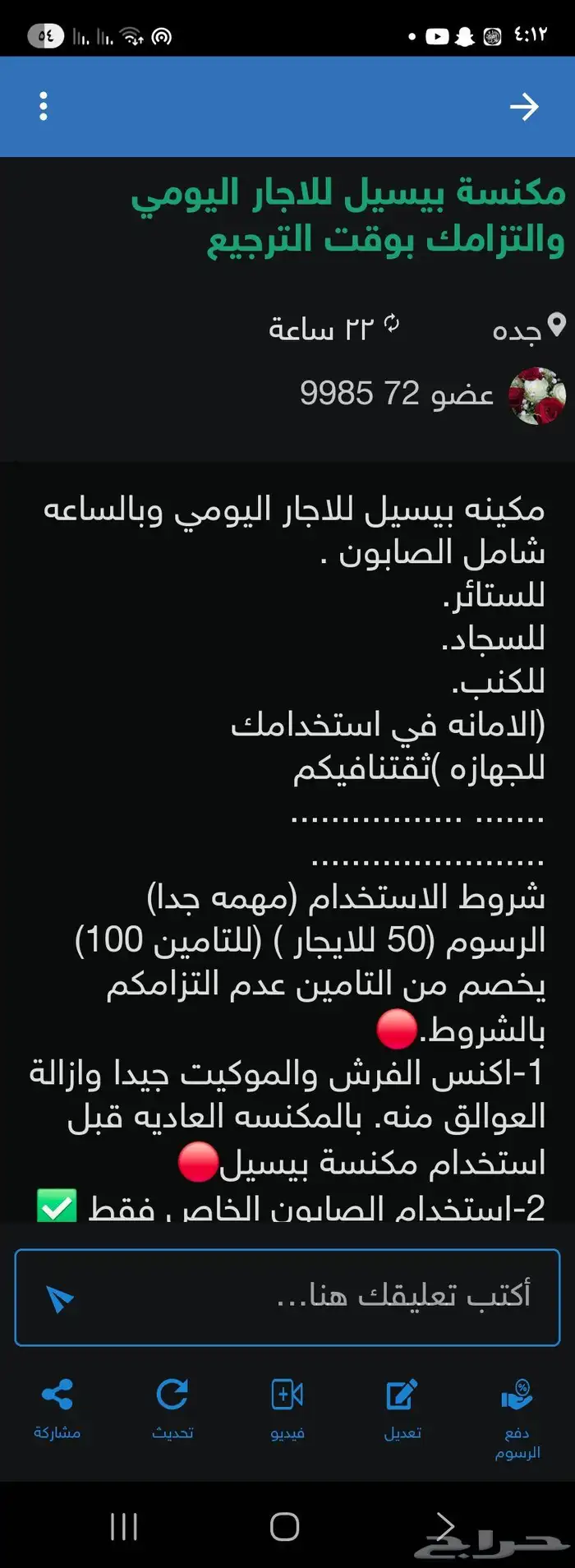Edit the ad via تعديل
The width and height of the screenshot is (575, 1568).
[x=402, y=1409]
